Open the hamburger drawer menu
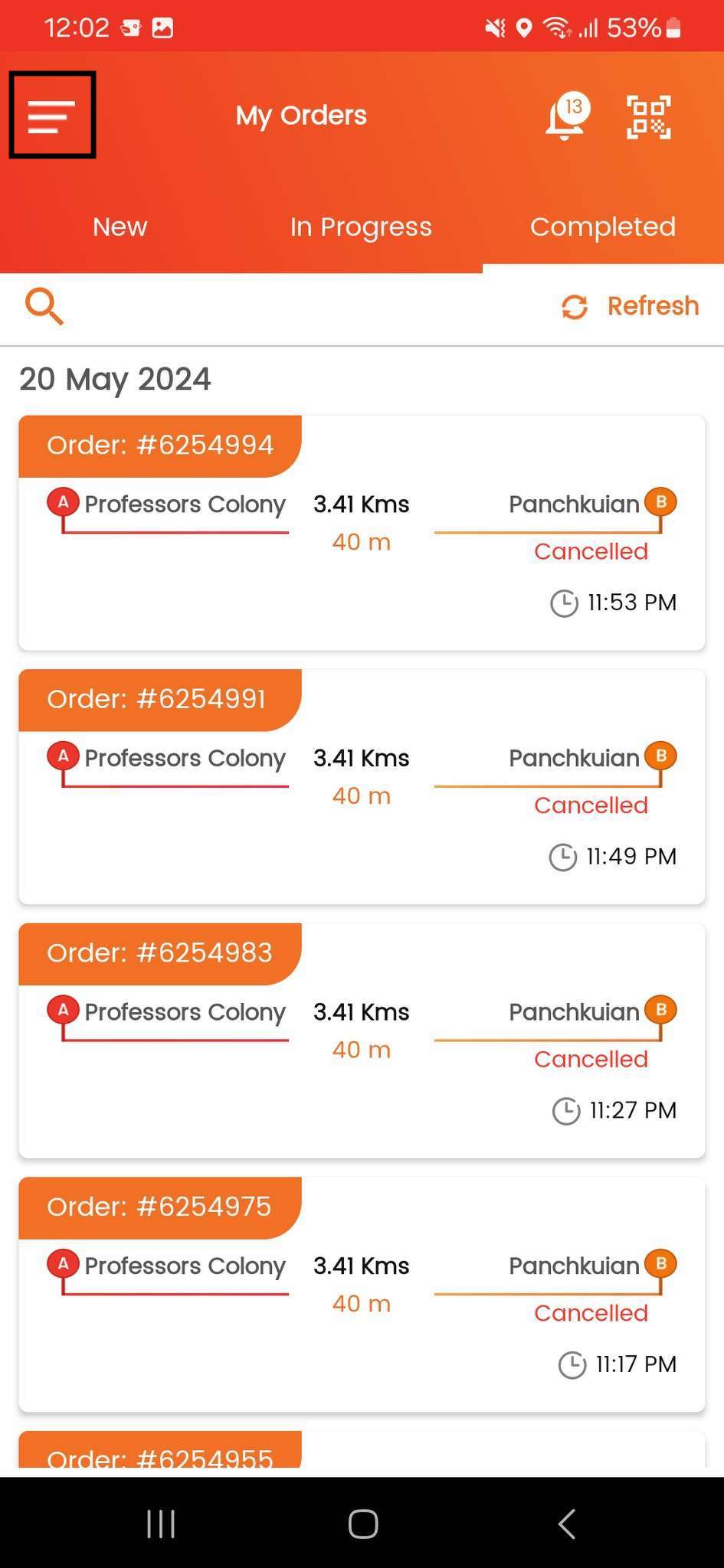The height and width of the screenshot is (1568, 724). pyautogui.click(x=52, y=116)
